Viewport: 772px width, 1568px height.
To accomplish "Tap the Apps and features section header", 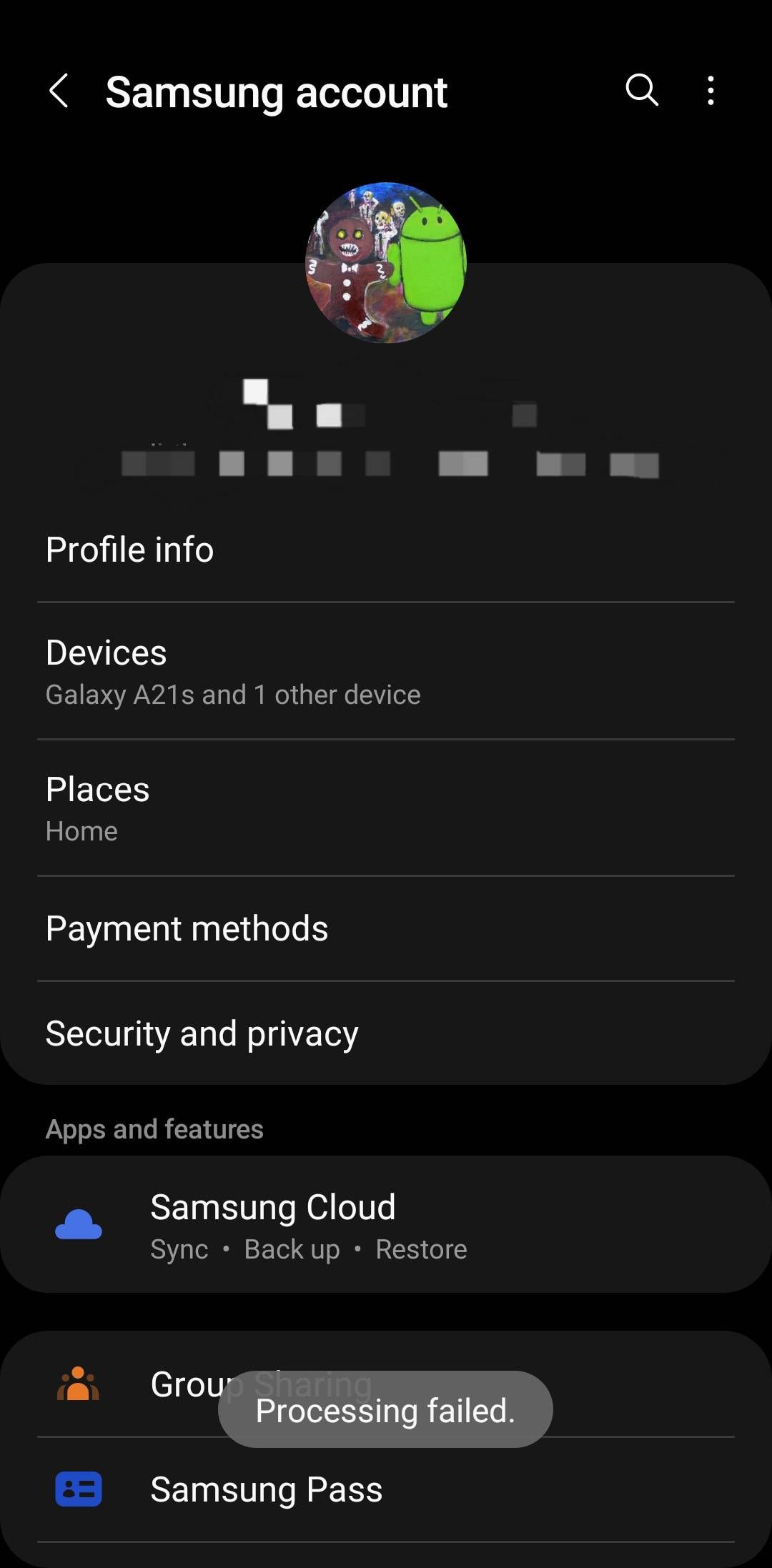I will [x=154, y=1128].
